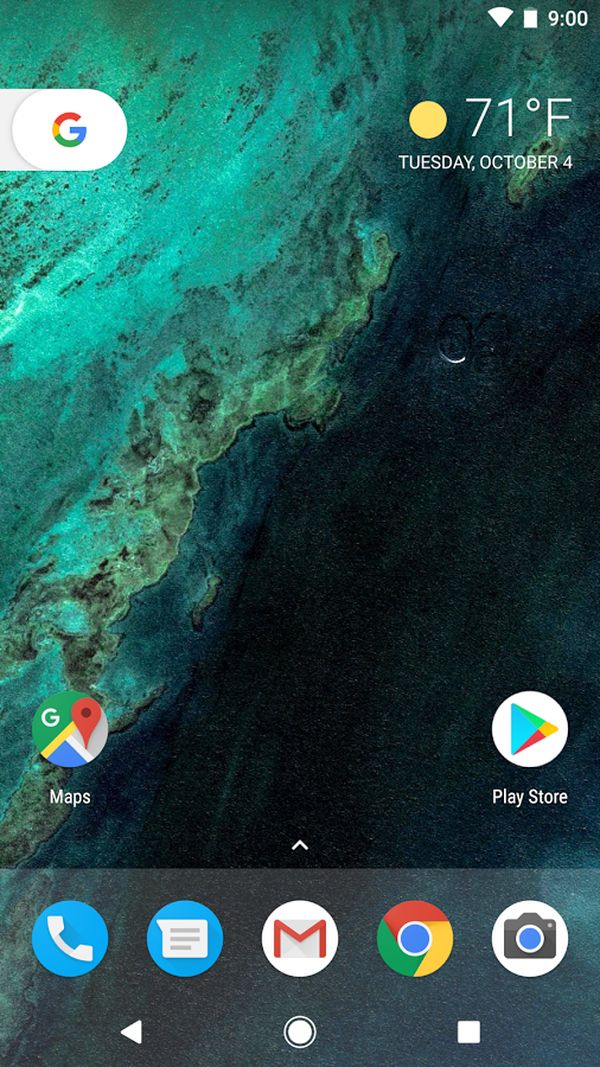Expand the app drawer arrow
600x1067 pixels.
tap(300, 846)
